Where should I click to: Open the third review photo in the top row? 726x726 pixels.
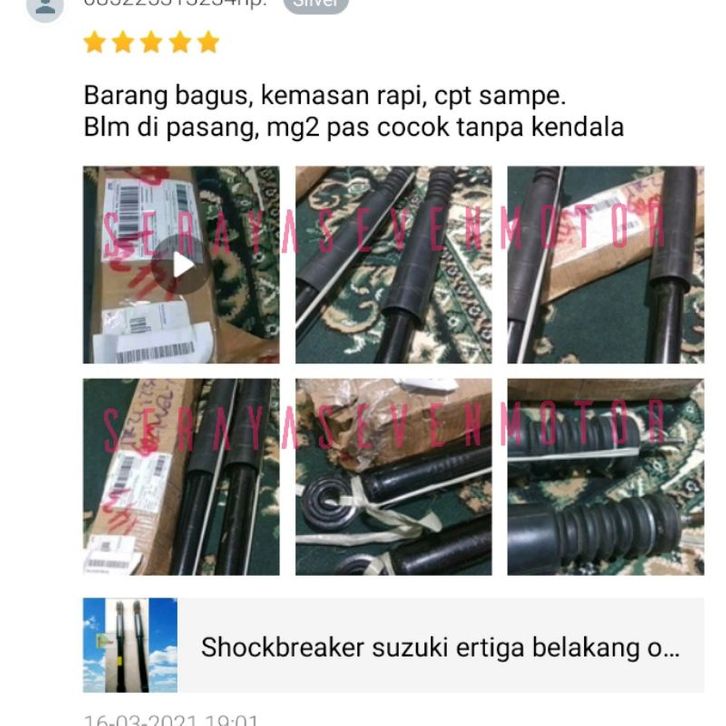tap(605, 265)
